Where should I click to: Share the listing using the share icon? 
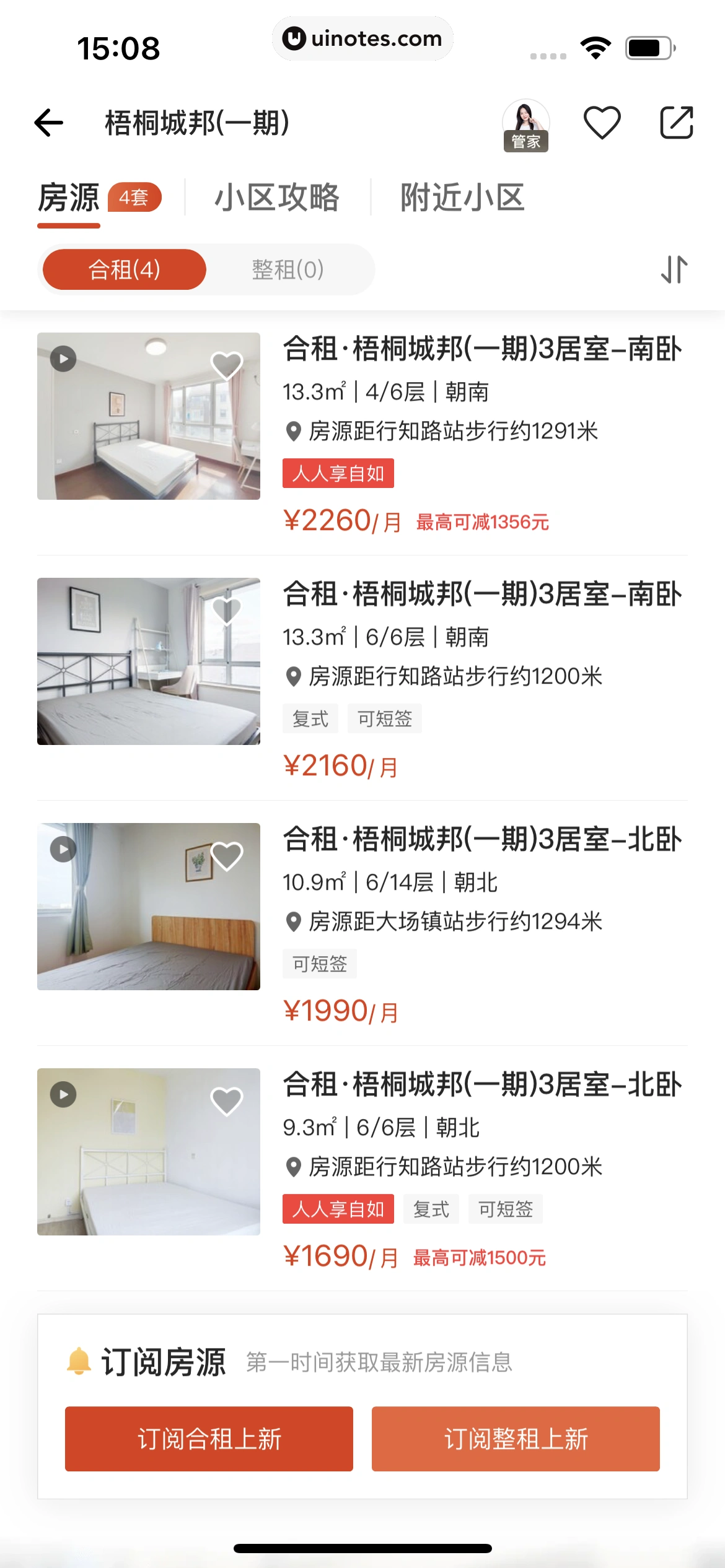(x=675, y=122)
